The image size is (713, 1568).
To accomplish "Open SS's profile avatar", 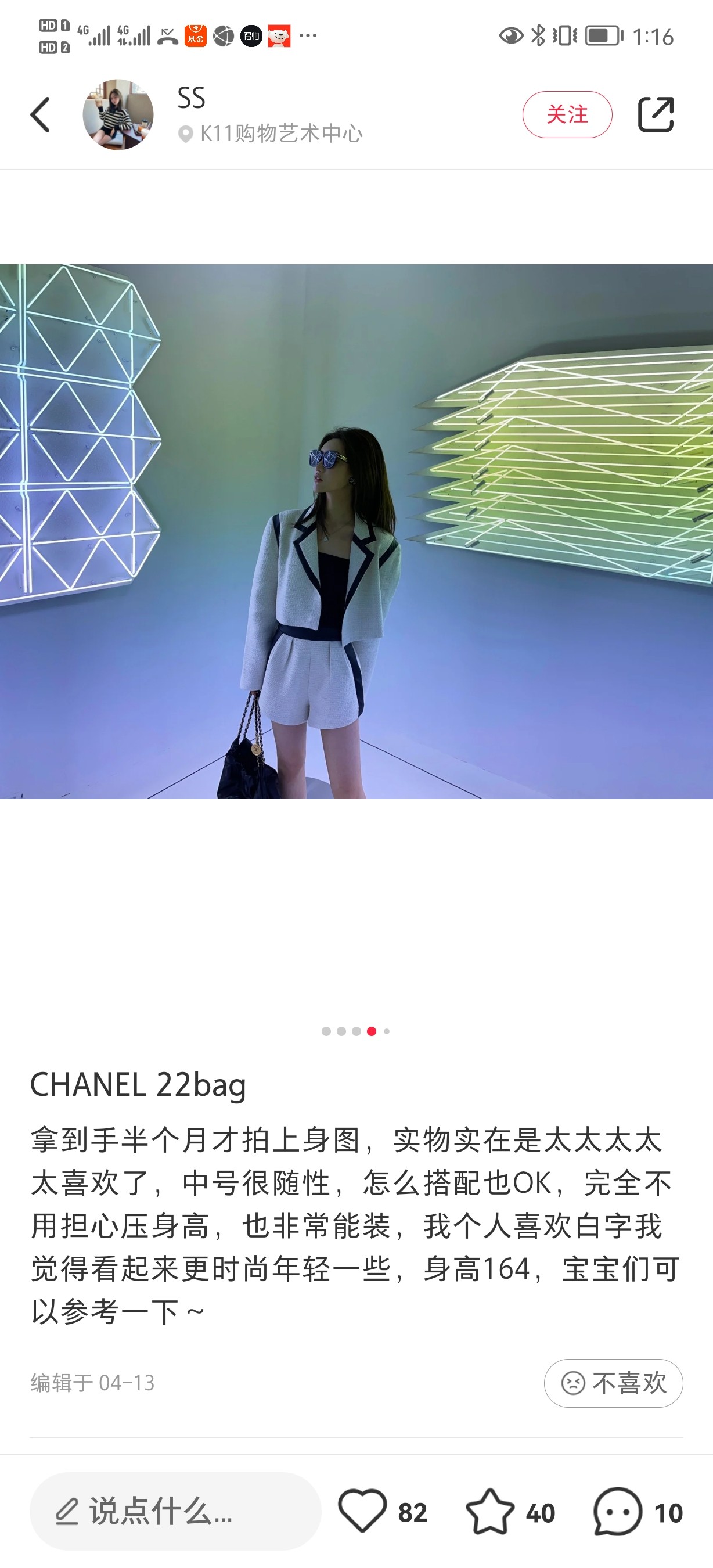I will 118,114.
